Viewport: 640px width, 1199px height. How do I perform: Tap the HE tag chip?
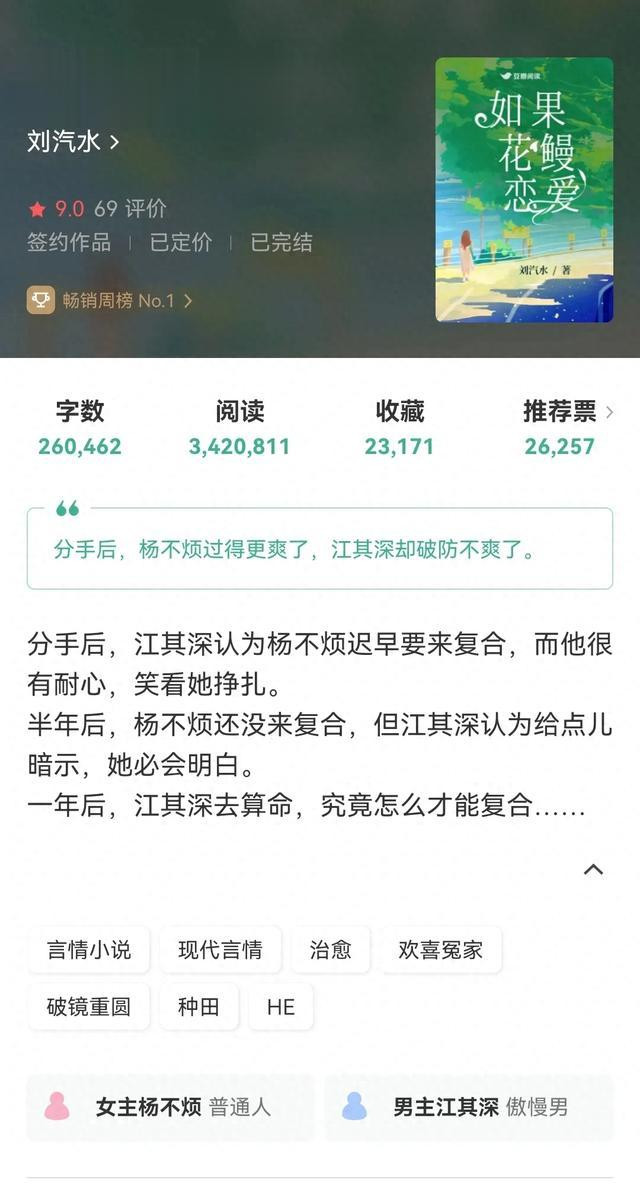click(281, 1007)
